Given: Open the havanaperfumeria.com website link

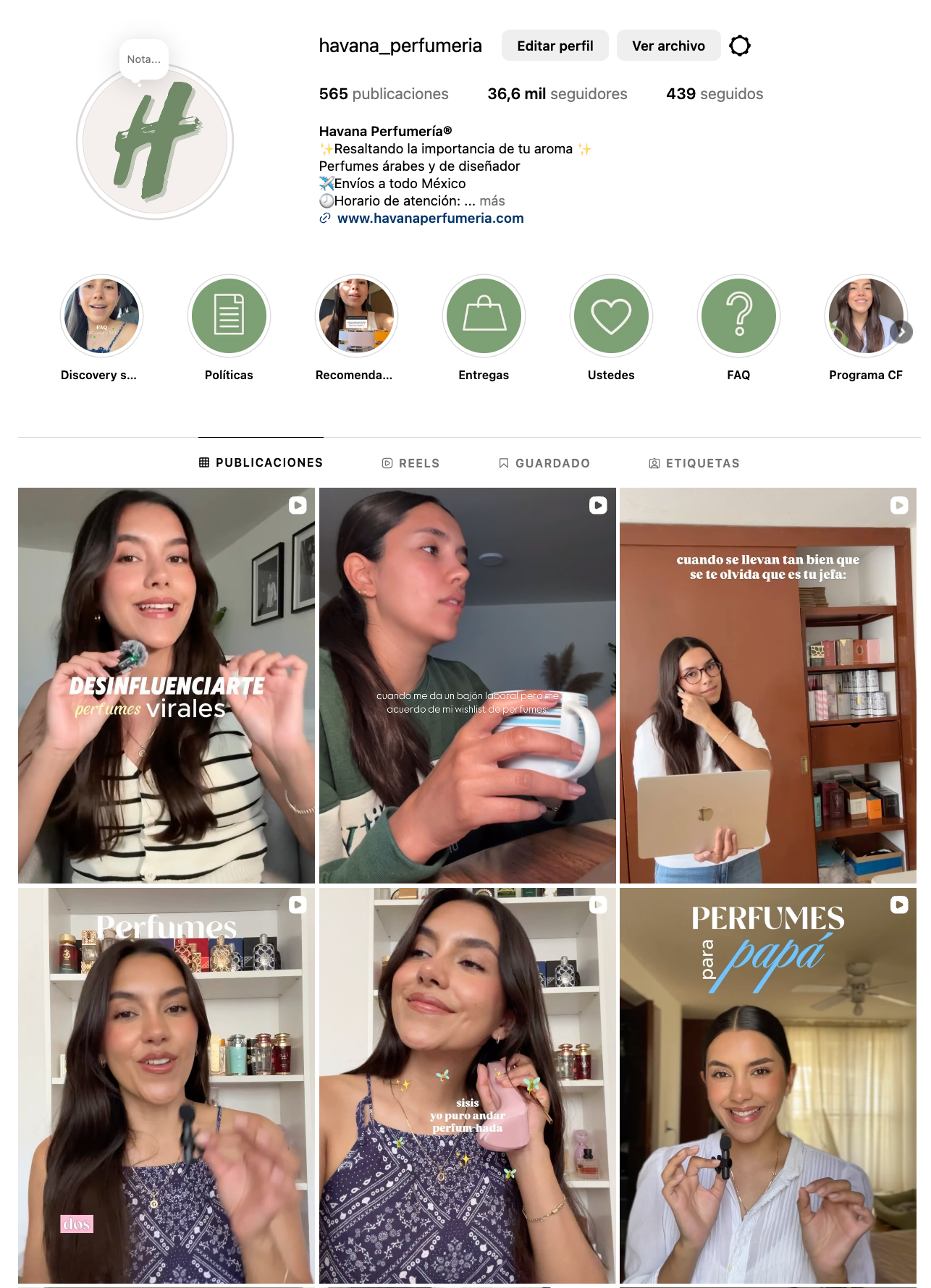Looking at the screenshot, I should [x=430, y=219].
